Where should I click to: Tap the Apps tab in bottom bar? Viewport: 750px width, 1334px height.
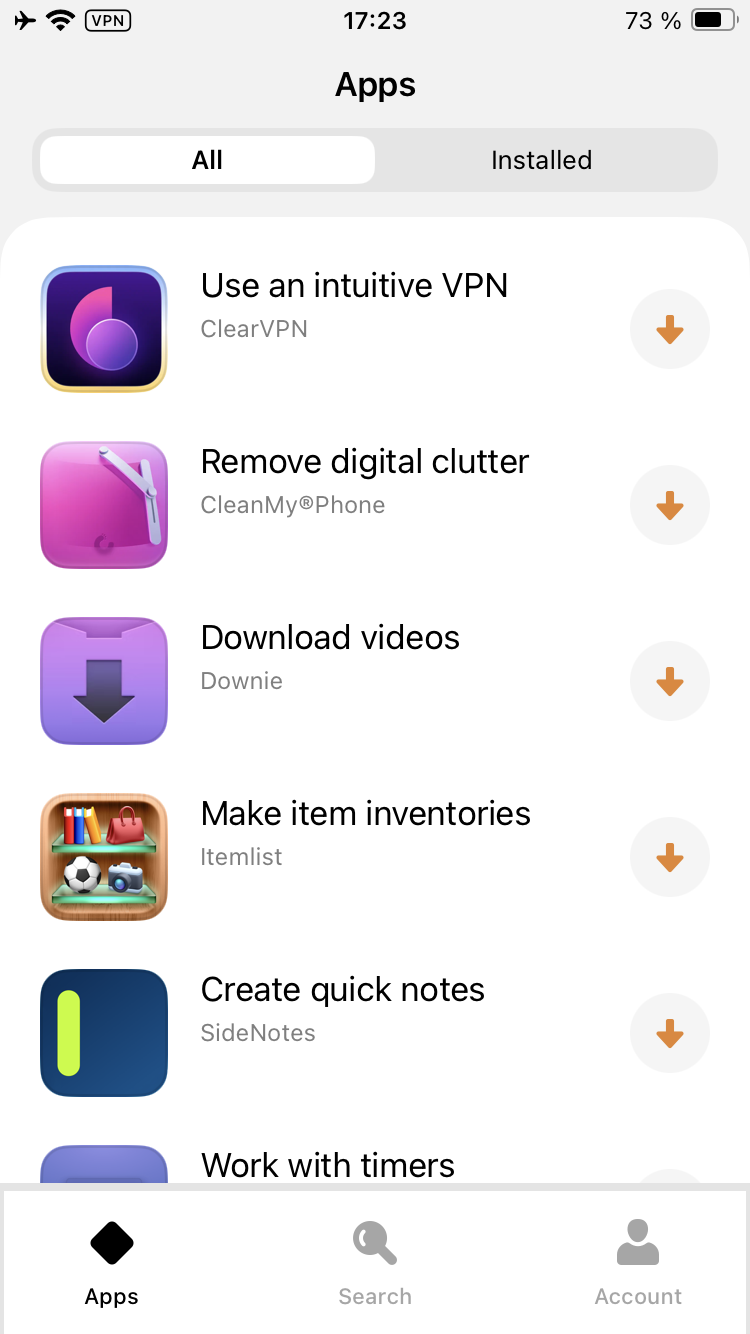click(112, 1264)
